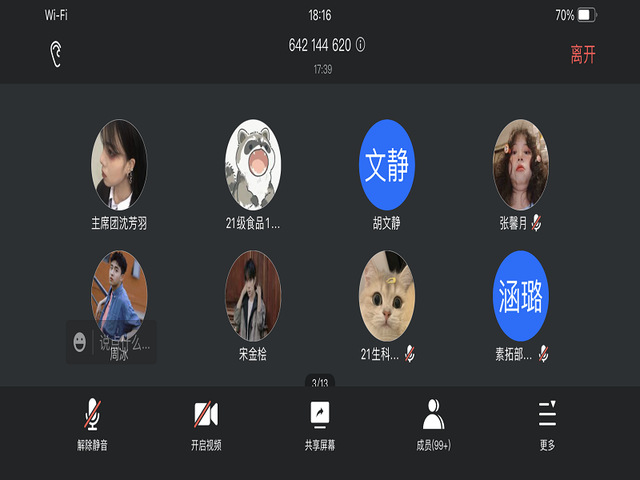Turn on camera with 开启视频
This screenshot has width=640, height=480.
[x=206, y=424]
